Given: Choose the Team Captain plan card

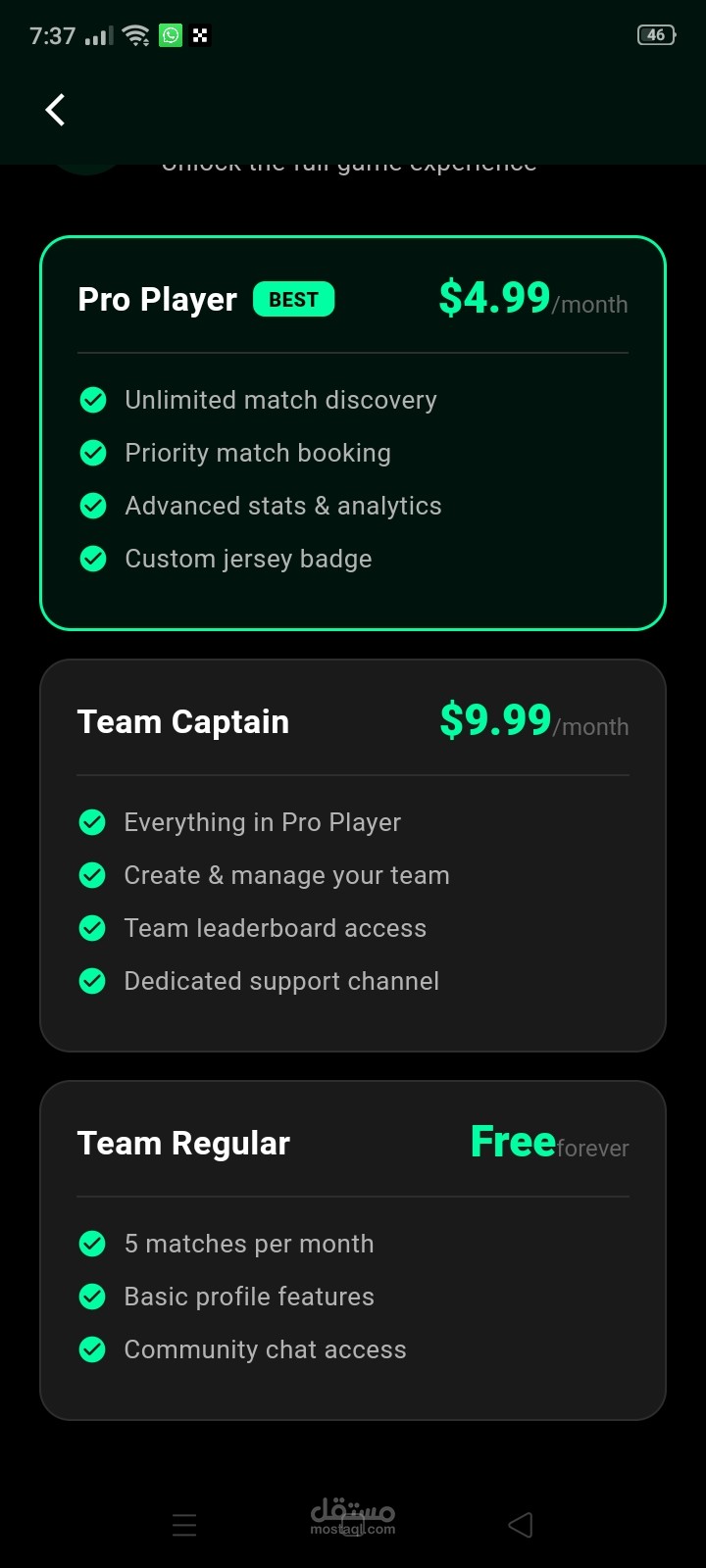Looking at the screenshot, I should 353,856.
